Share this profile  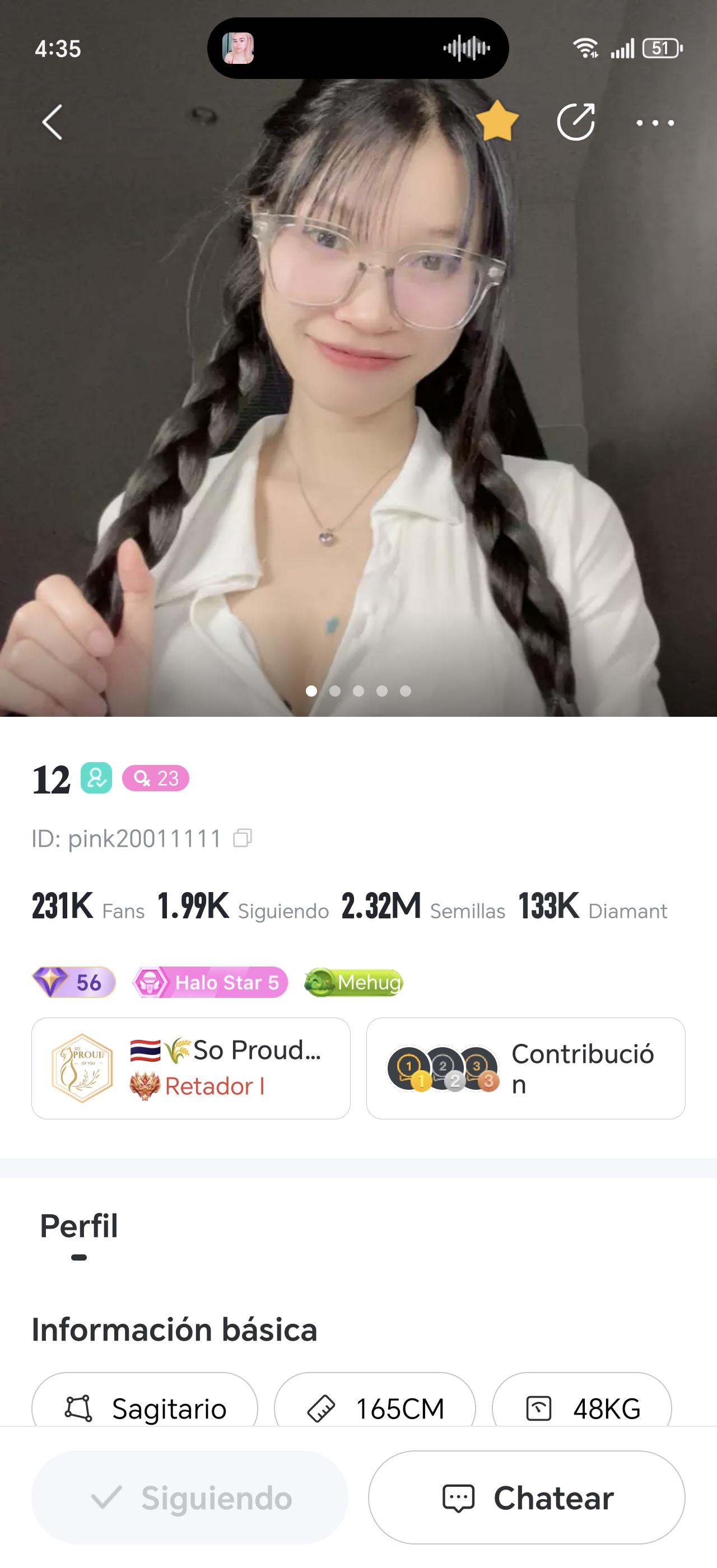pyautogui.click(x=576, y=122)
